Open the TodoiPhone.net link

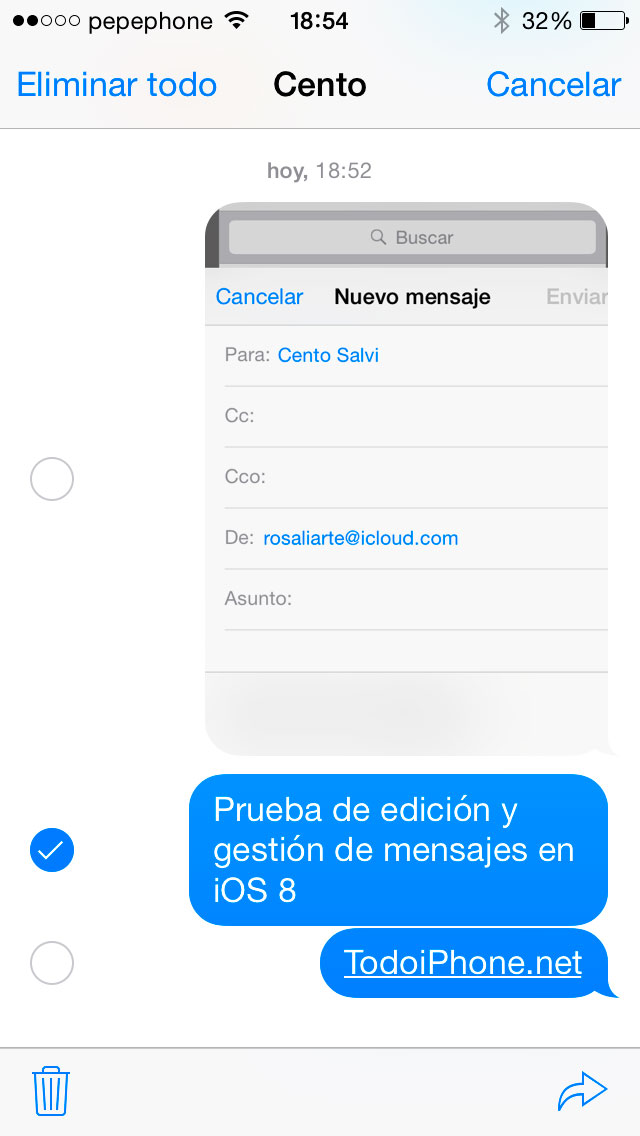[462, 962]
